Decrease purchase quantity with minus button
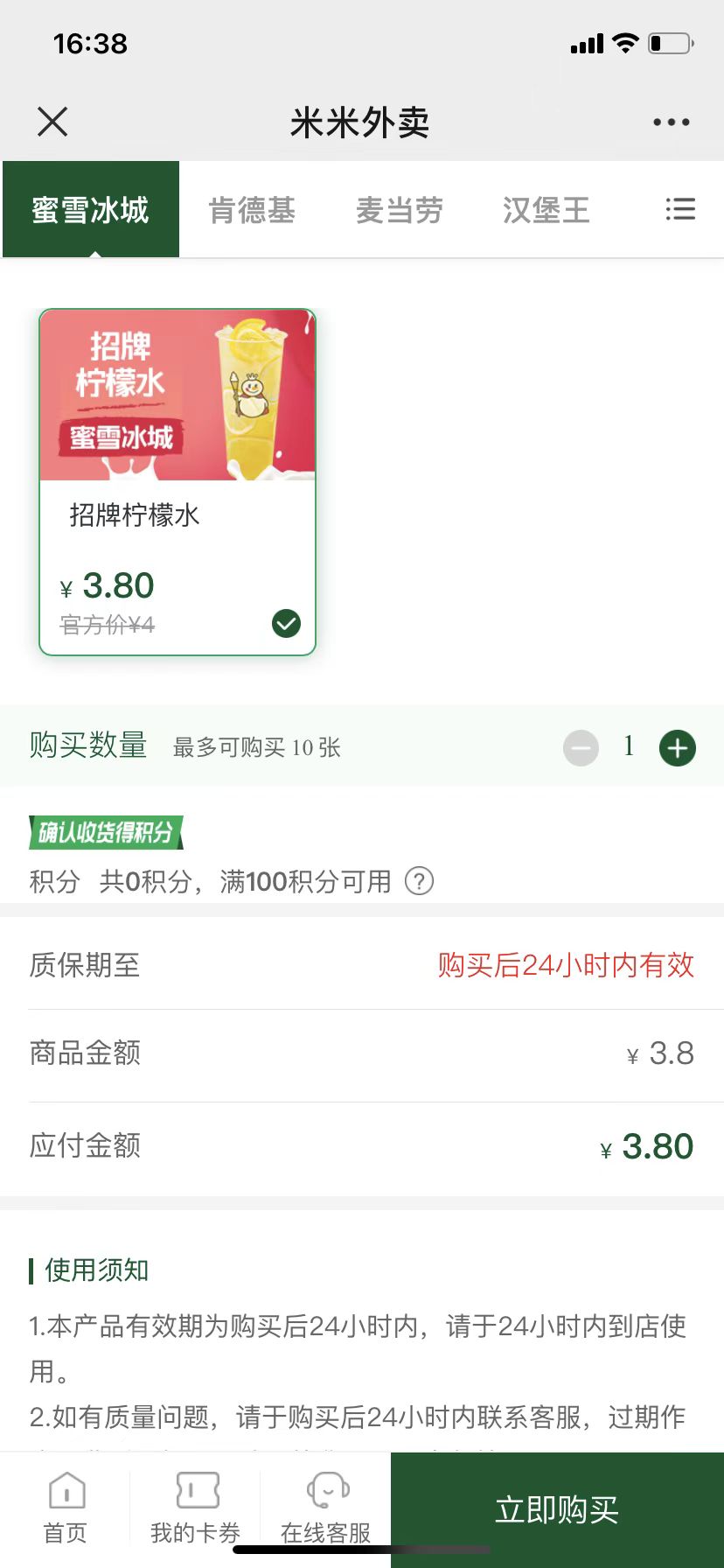 pos(581,748)
